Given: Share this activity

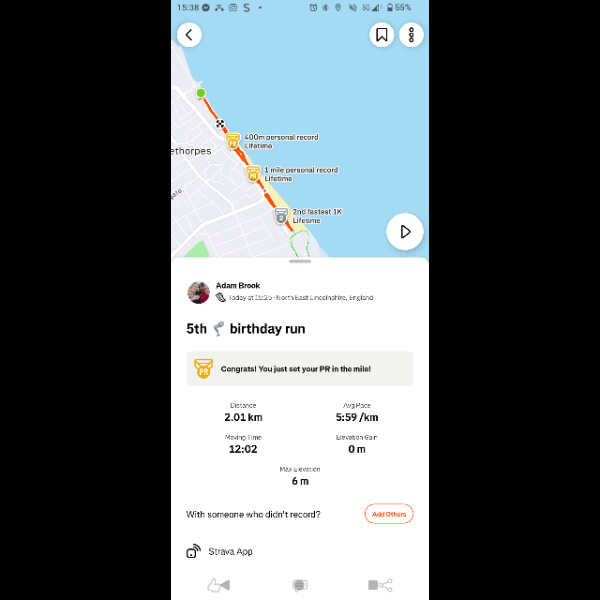Looking at the screenshot, I should [380, 585].
